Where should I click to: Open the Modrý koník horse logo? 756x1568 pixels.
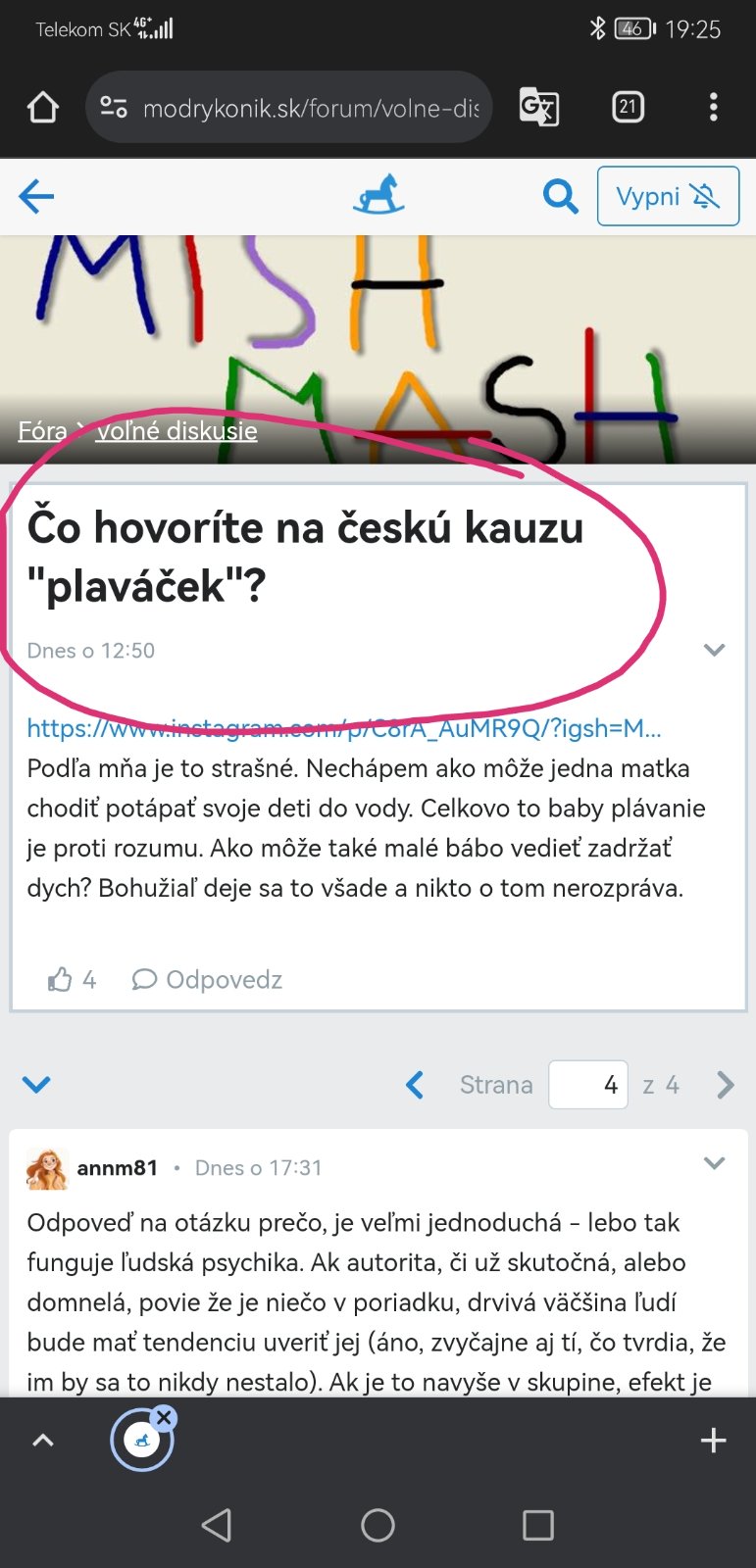pos(378,194)
